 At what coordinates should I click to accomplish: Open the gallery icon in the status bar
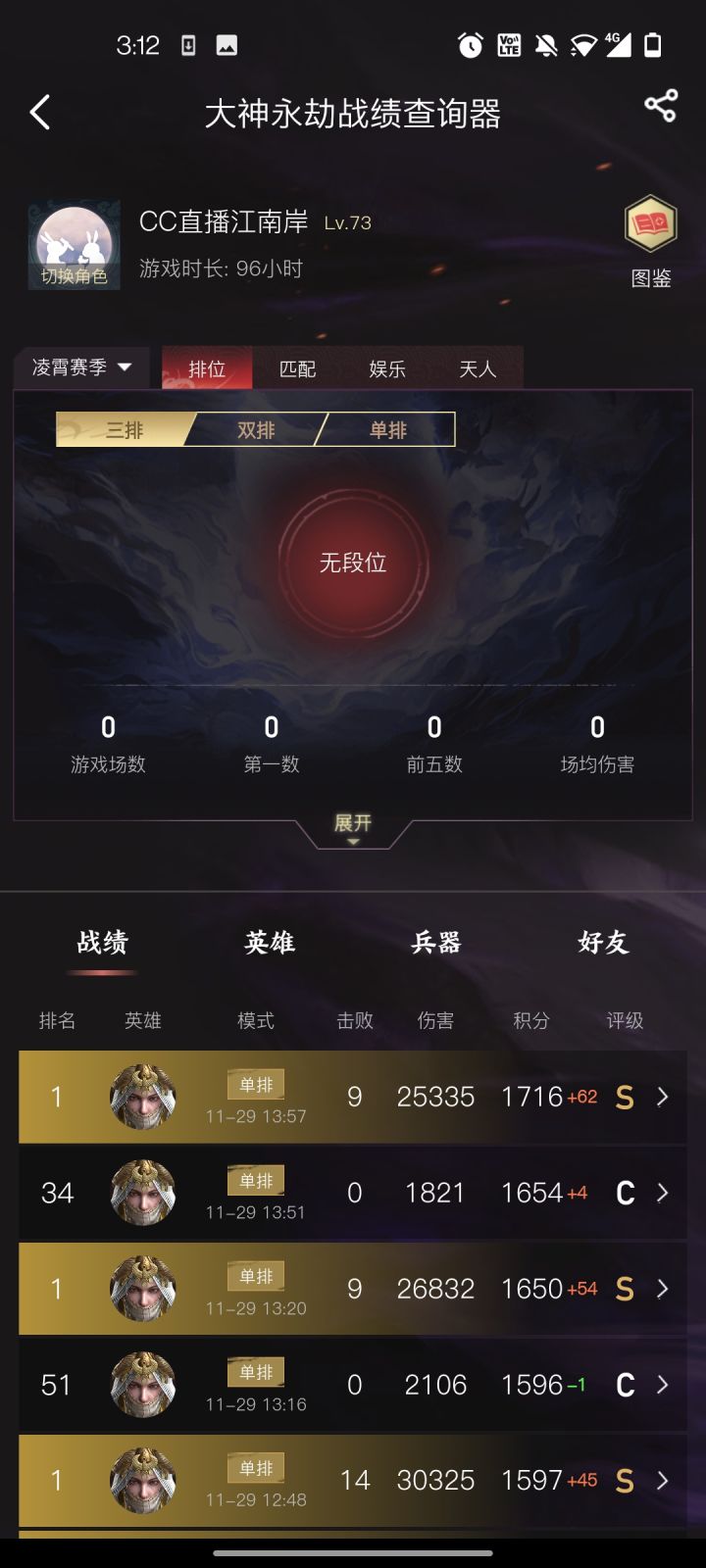[x=227, y=44]
